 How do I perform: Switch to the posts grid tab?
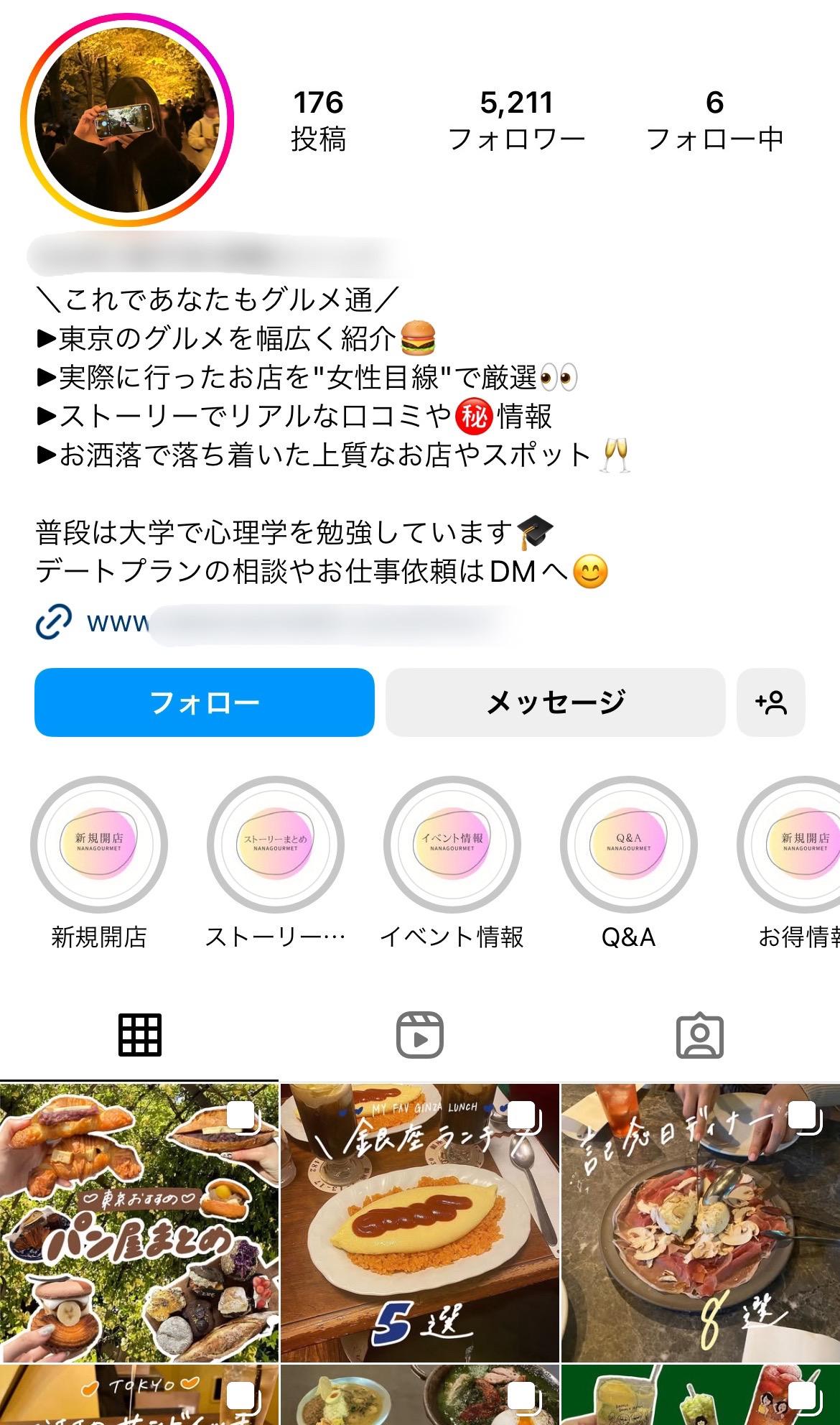(140, 1035)
